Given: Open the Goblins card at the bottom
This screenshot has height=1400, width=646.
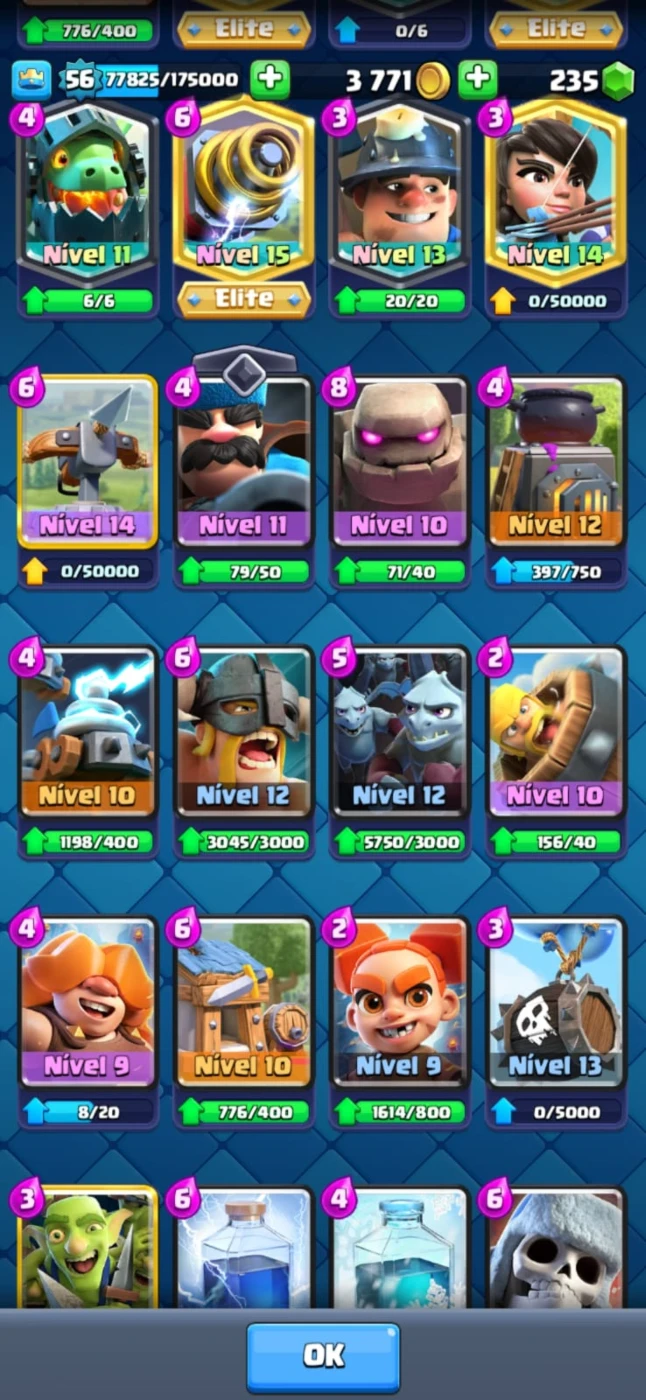Looking at the screenshot, I should click(88, 1248).
